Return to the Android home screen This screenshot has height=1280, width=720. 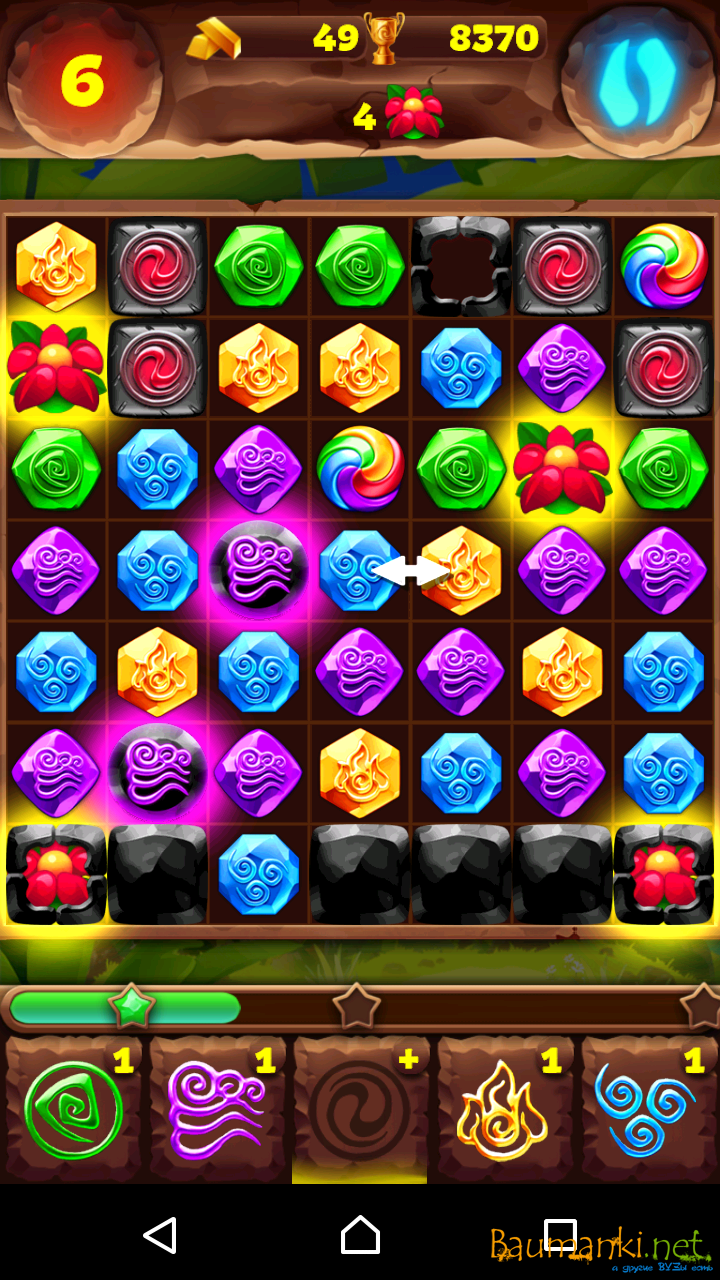click(x=360, y=1235)
